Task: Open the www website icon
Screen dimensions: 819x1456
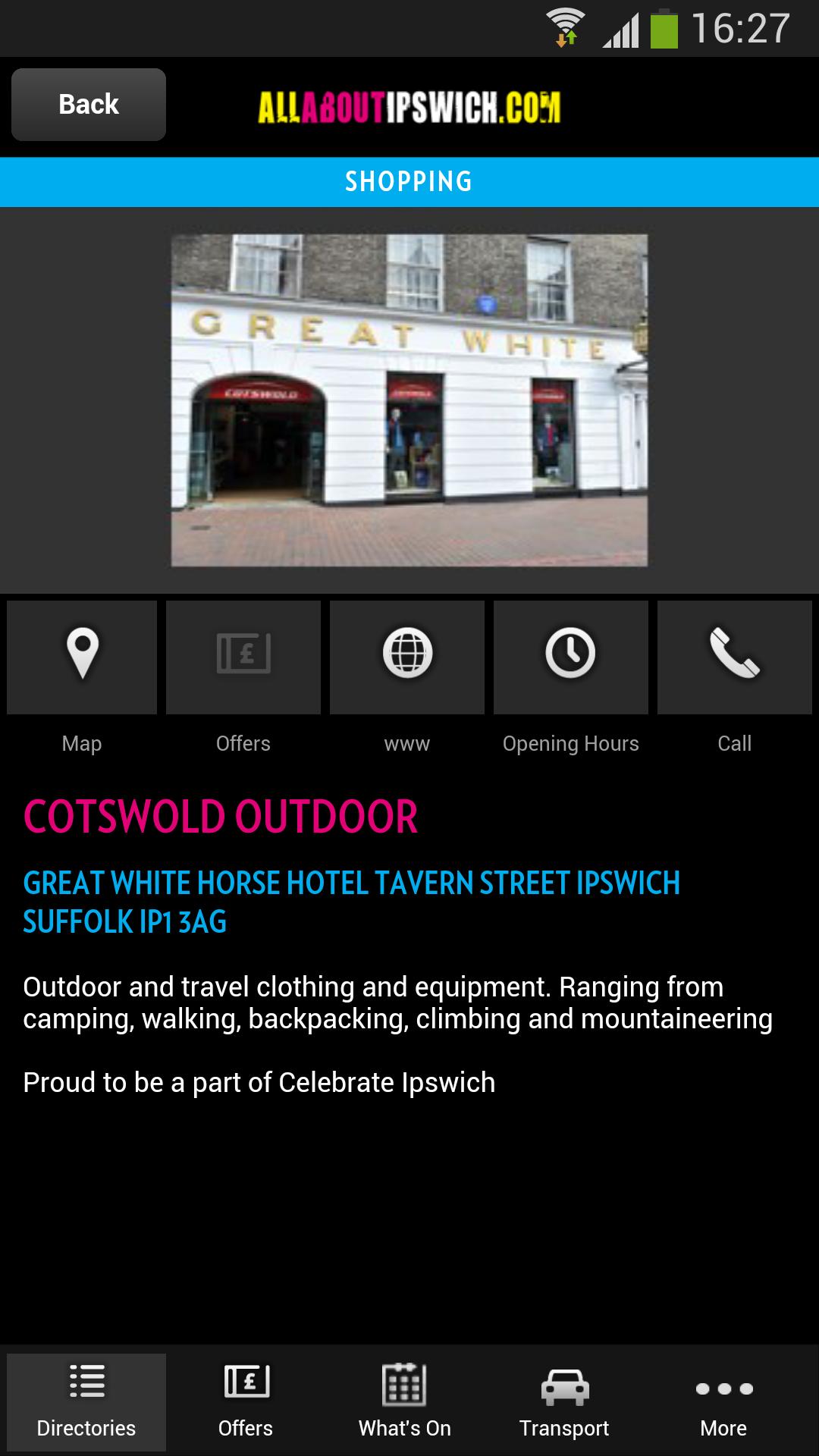Action: [x=406, y=657]
